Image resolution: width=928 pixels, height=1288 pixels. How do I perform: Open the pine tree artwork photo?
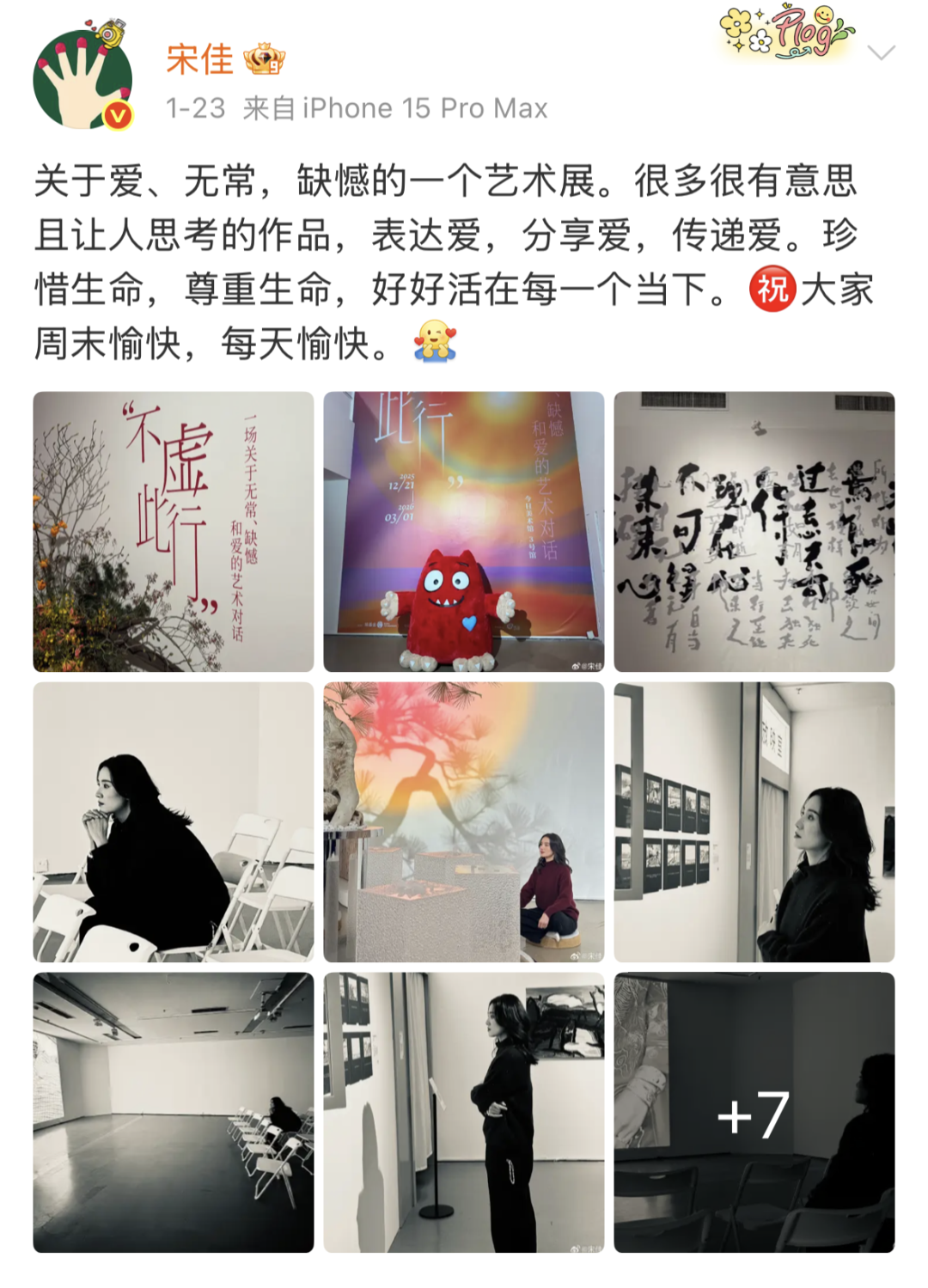tap(464, 822)
